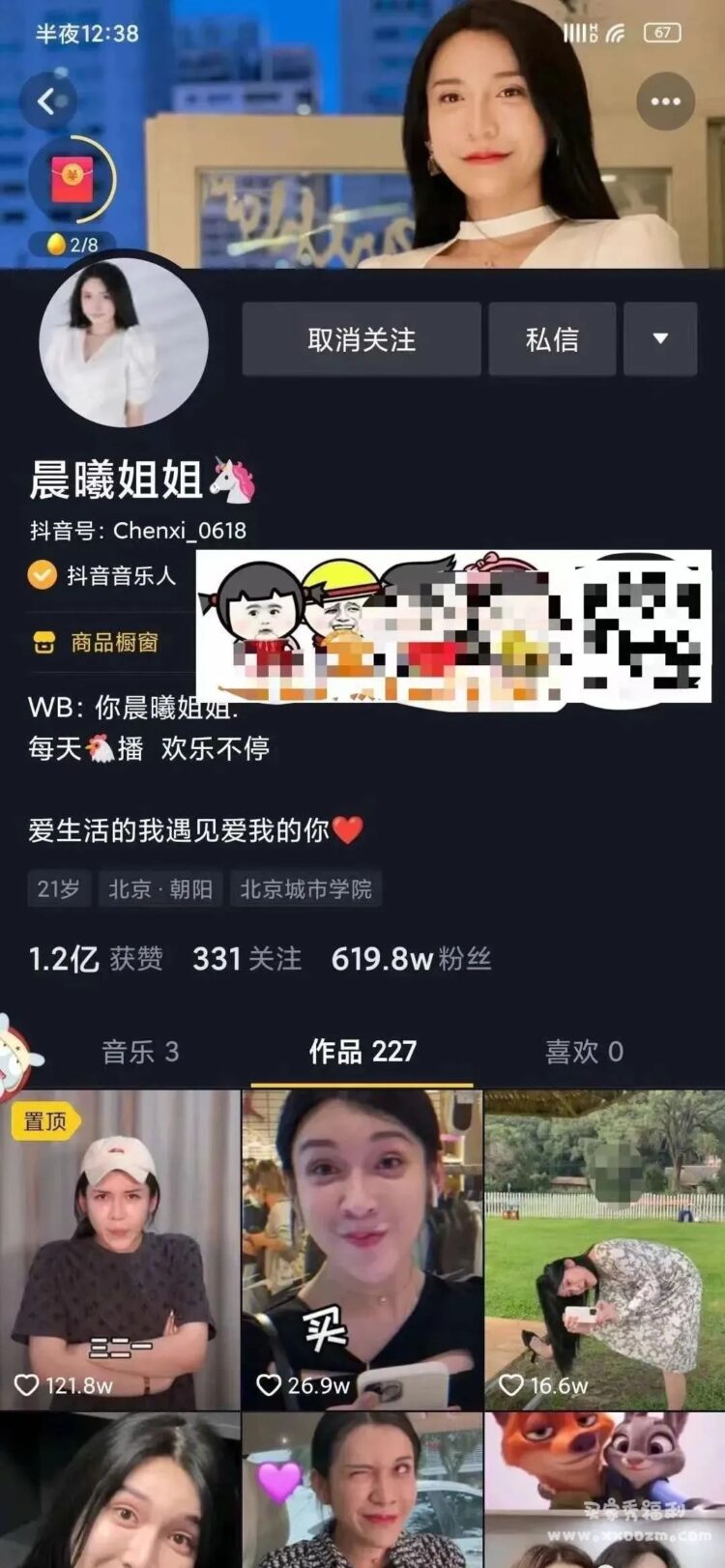Select the 作品 227 tab
This screenshot has height=1568, width=725.
pos(362,1051)
